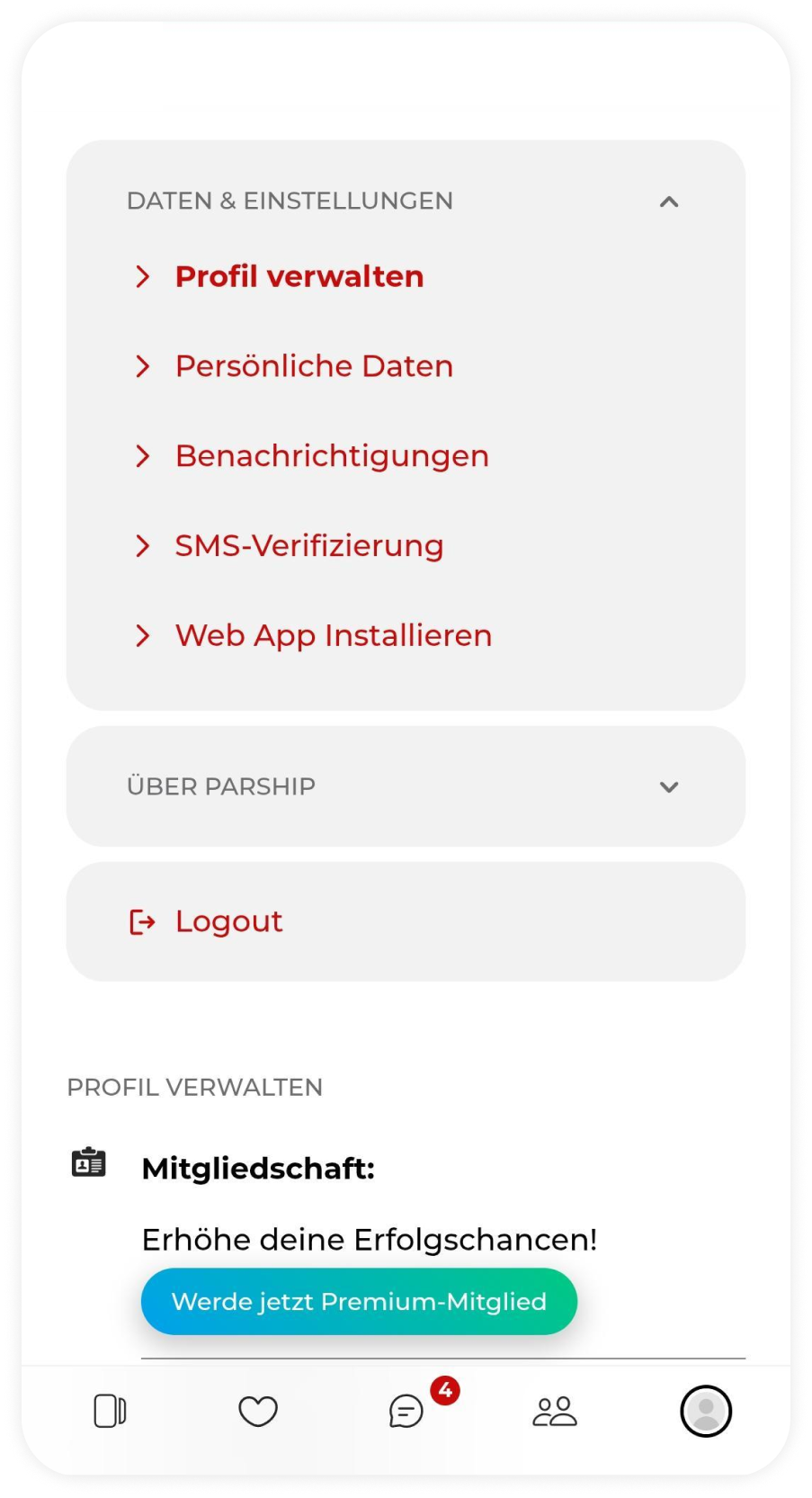Open the heart favorites tab
Image resolution: width=812 pixels, height=1498 pixels.
tap(258, 1411)
